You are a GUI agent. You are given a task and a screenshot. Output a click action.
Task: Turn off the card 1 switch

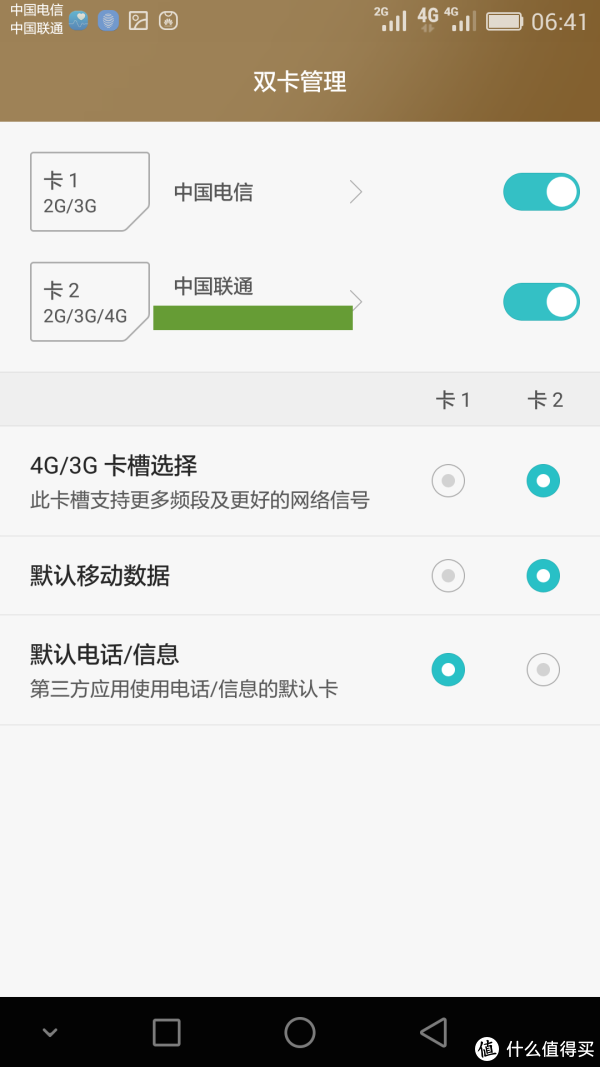(541, 192)
